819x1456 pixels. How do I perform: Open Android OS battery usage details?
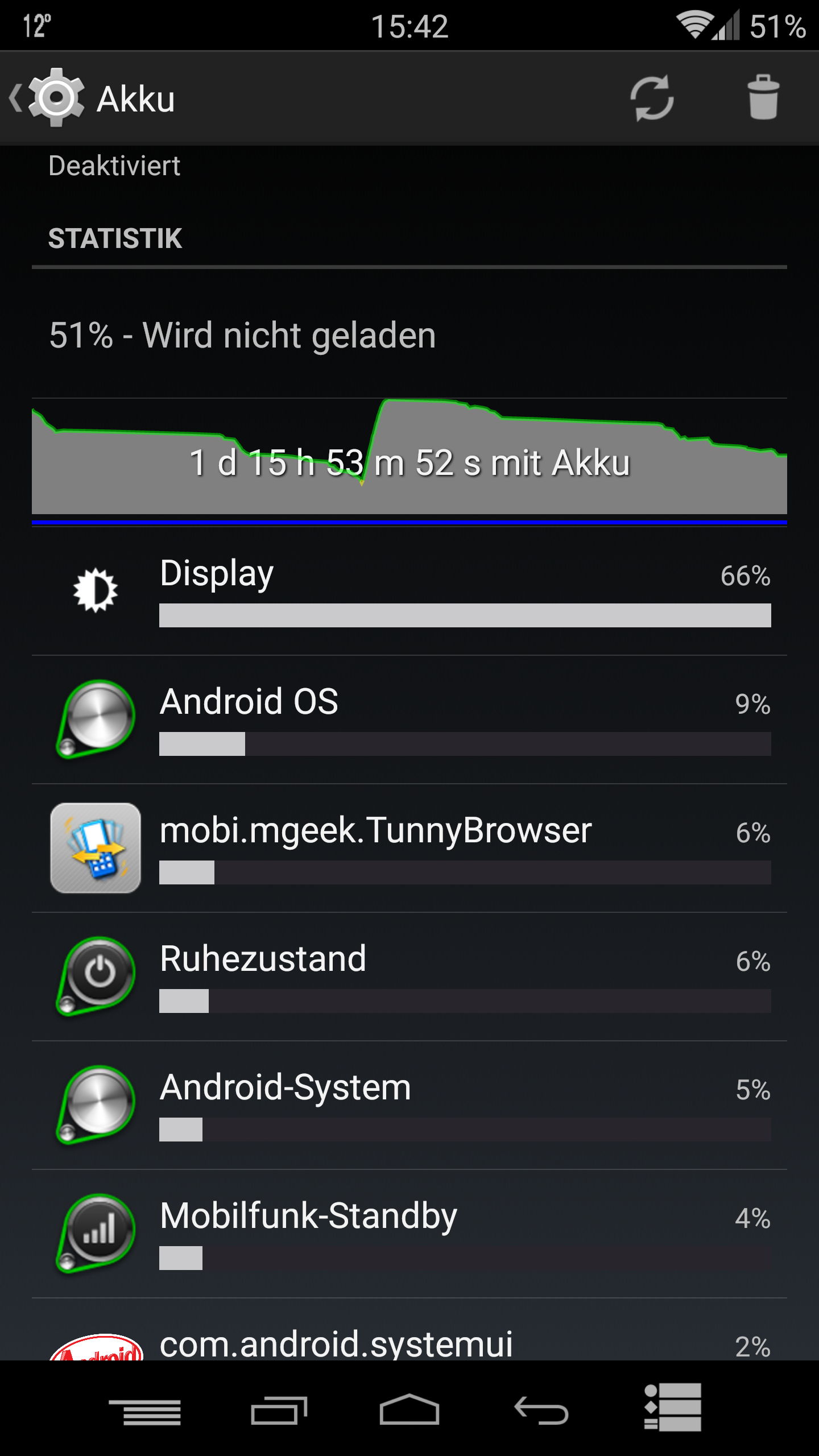(x=409, y=720)
